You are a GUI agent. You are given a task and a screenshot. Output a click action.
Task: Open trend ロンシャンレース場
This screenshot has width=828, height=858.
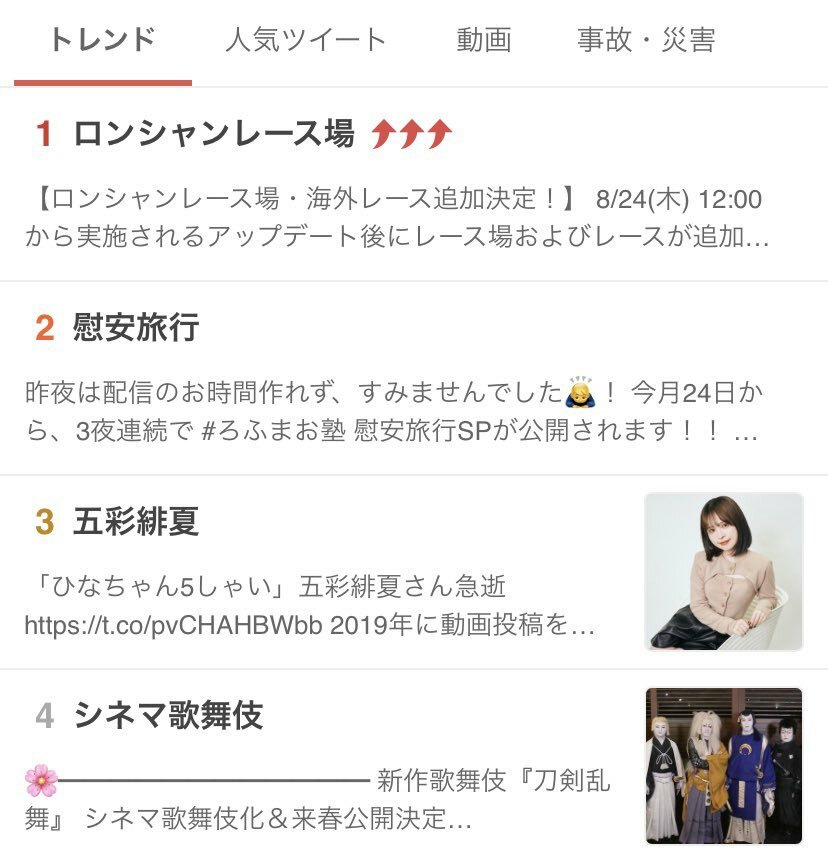214,133
